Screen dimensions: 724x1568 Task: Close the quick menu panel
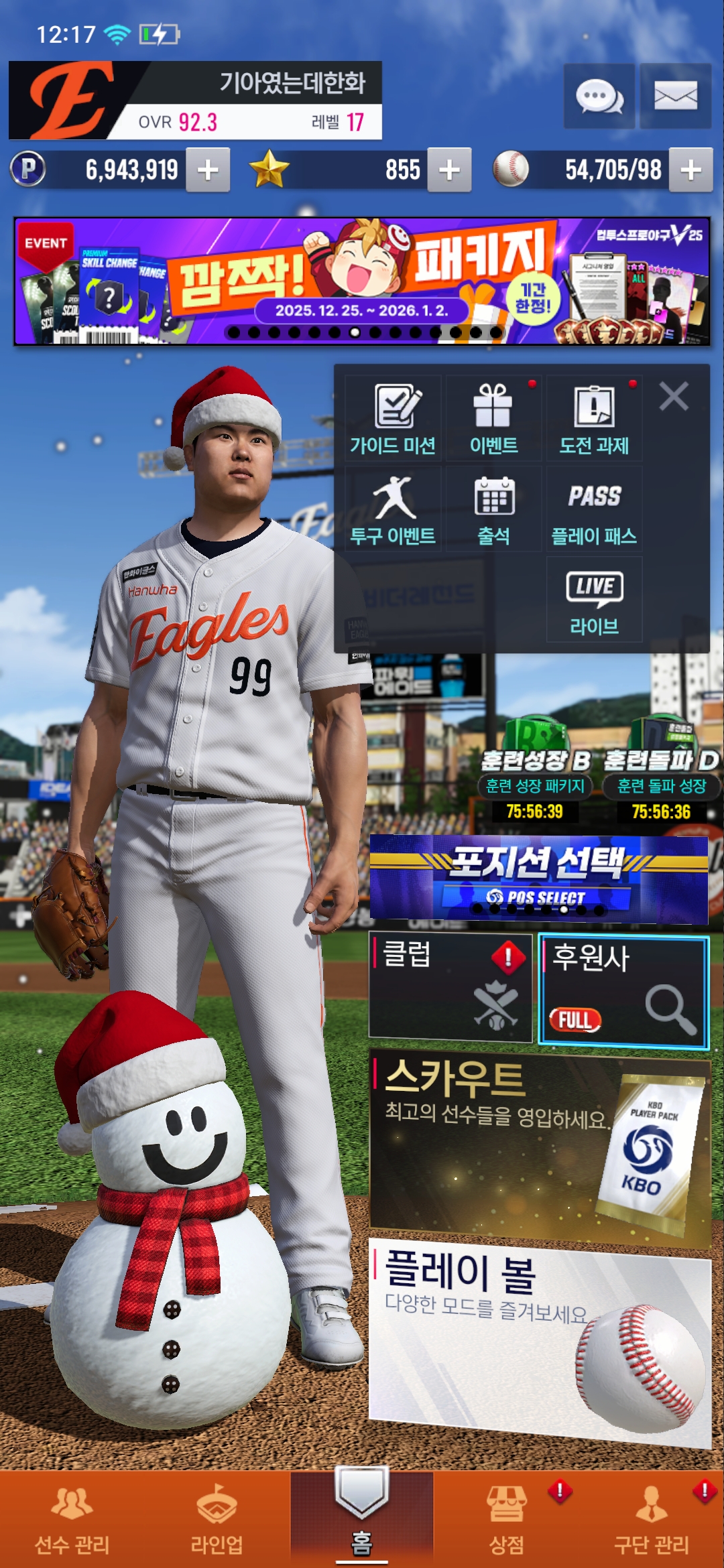[x=674, y=396]
